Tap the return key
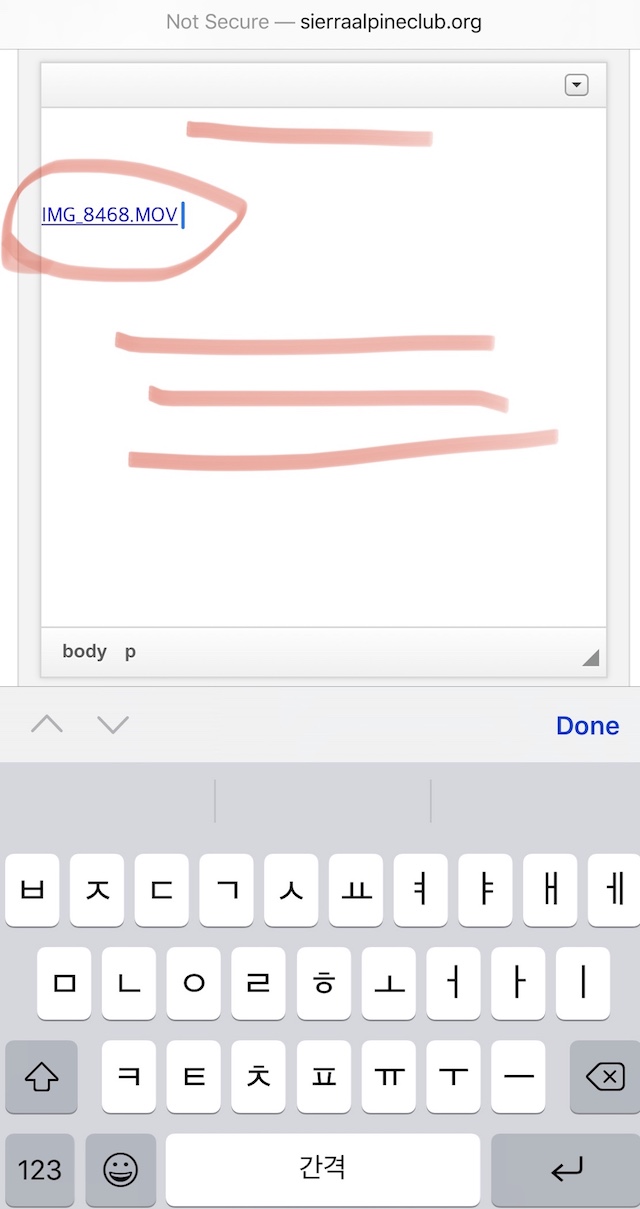Viewport: 640px width, 1209px height. pos(566,1169)
